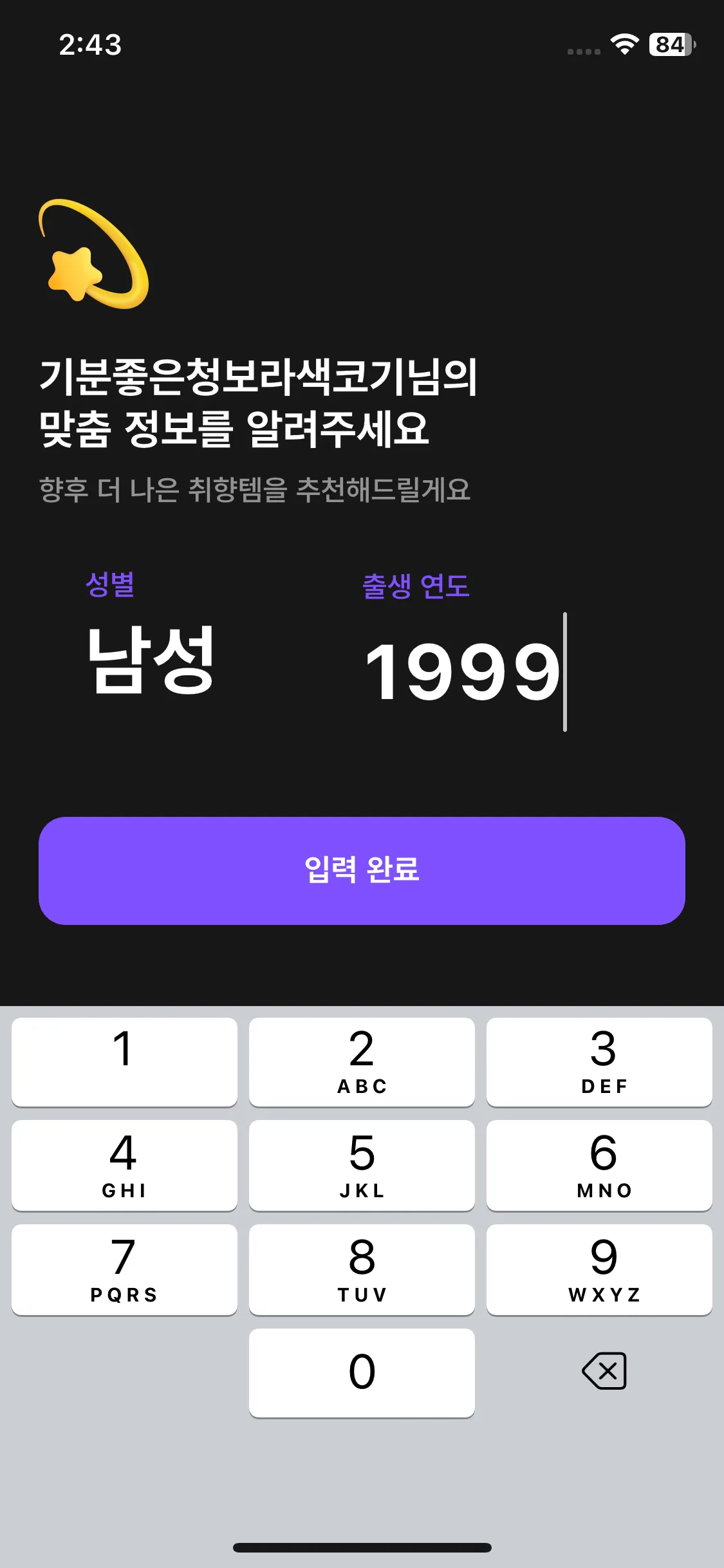This screenshot has height=1568, width=724.
Task: Type digit 0 on the keypad
Action: click(x=362, y=1372)
